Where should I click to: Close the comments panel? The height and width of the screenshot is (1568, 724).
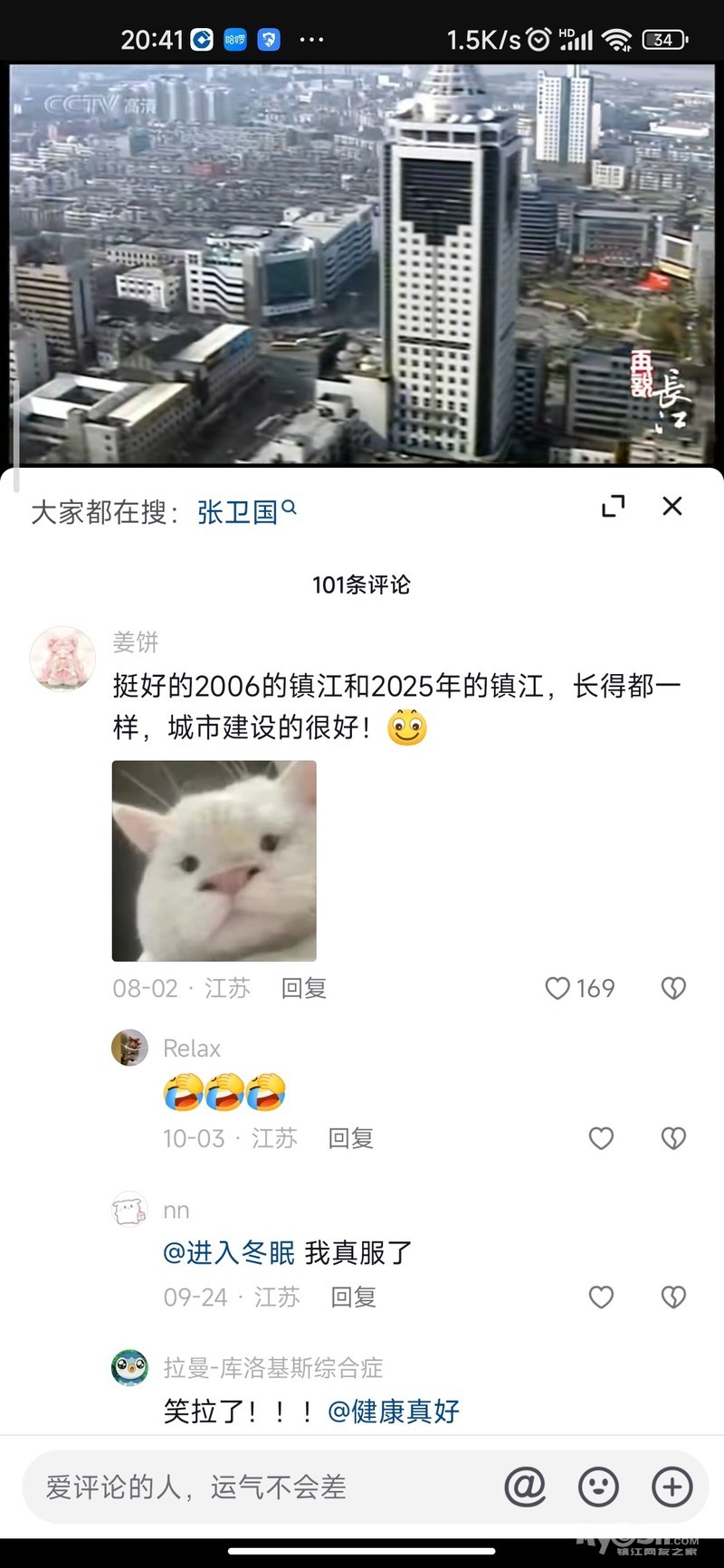[672, 506]
